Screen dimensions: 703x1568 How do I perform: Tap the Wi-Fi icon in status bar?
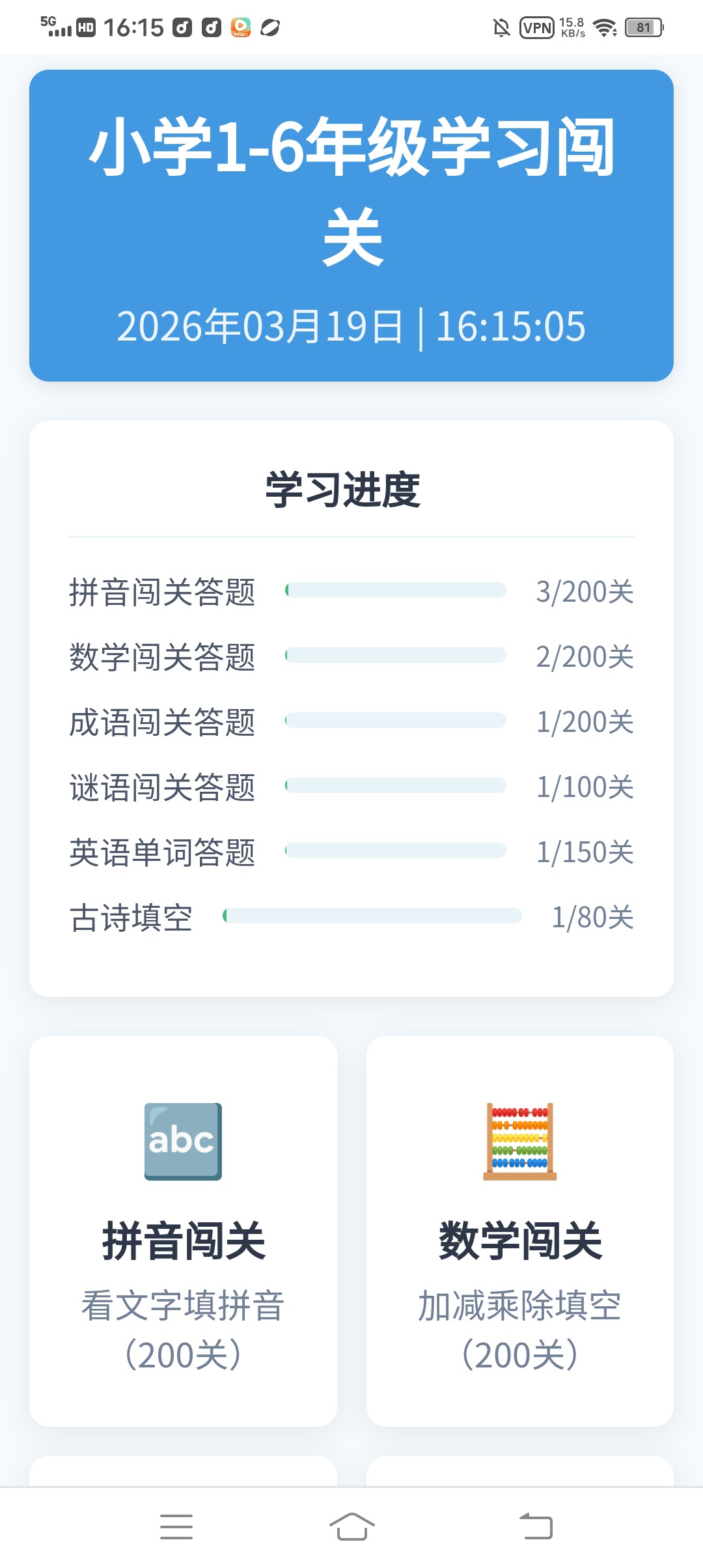pos(604,29)
